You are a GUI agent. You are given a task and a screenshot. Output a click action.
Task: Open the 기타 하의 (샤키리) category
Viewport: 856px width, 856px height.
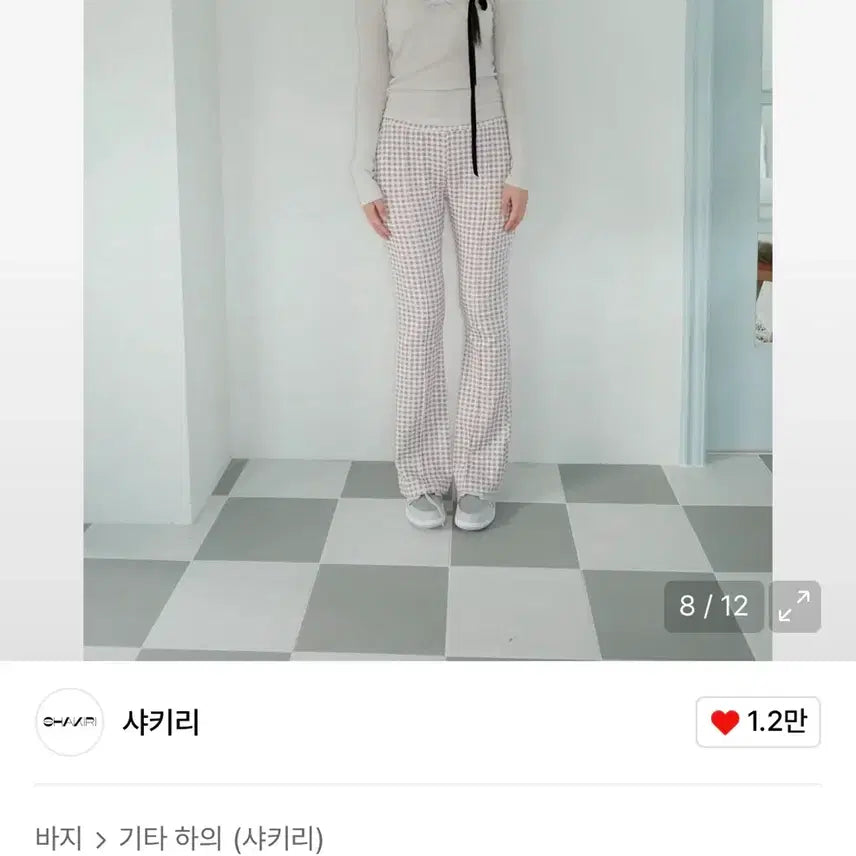click(221, 836)
